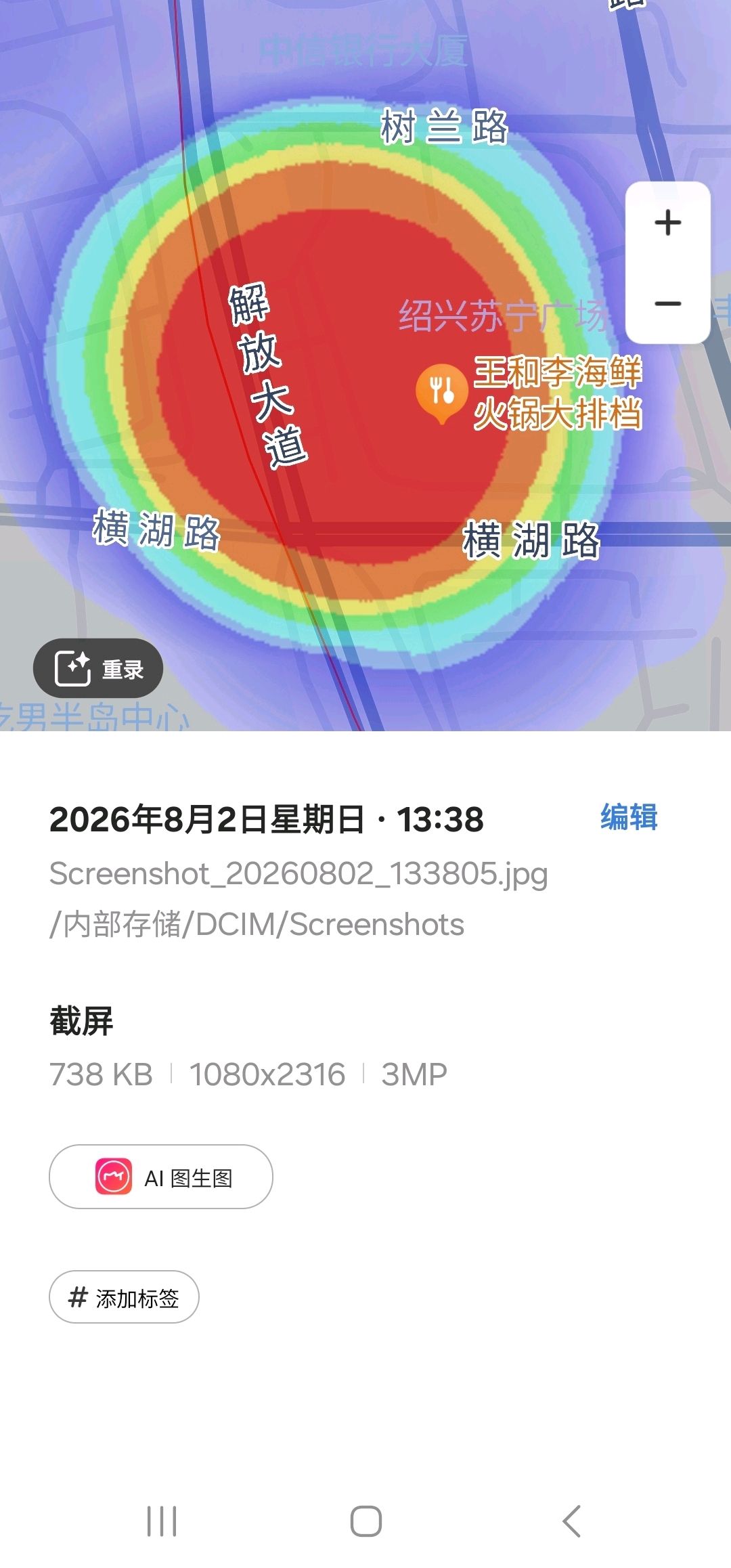Tap the 重录 remaster button on the image
Screen dimensions: 731x1568
click(x=98, y=668)
